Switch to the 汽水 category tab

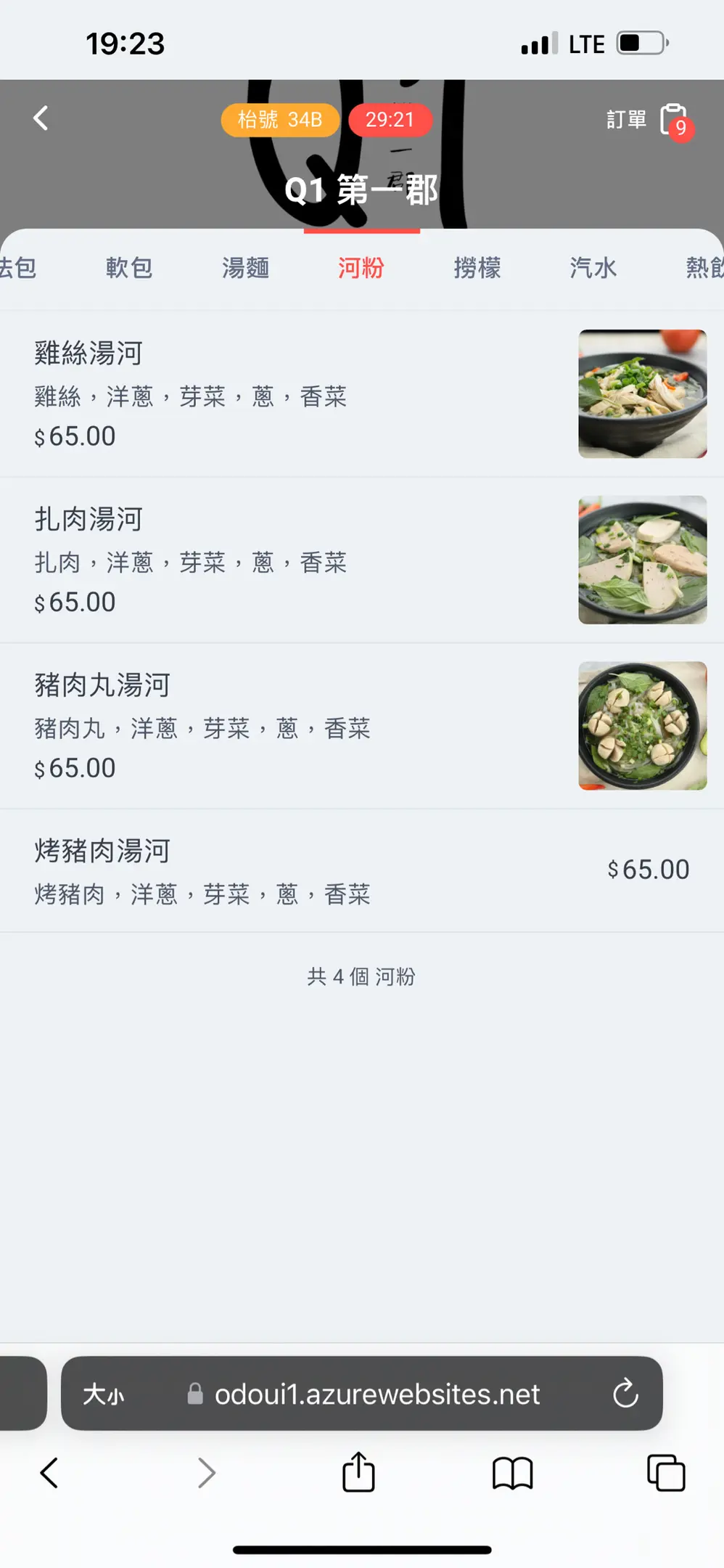[x=593, y=268]
